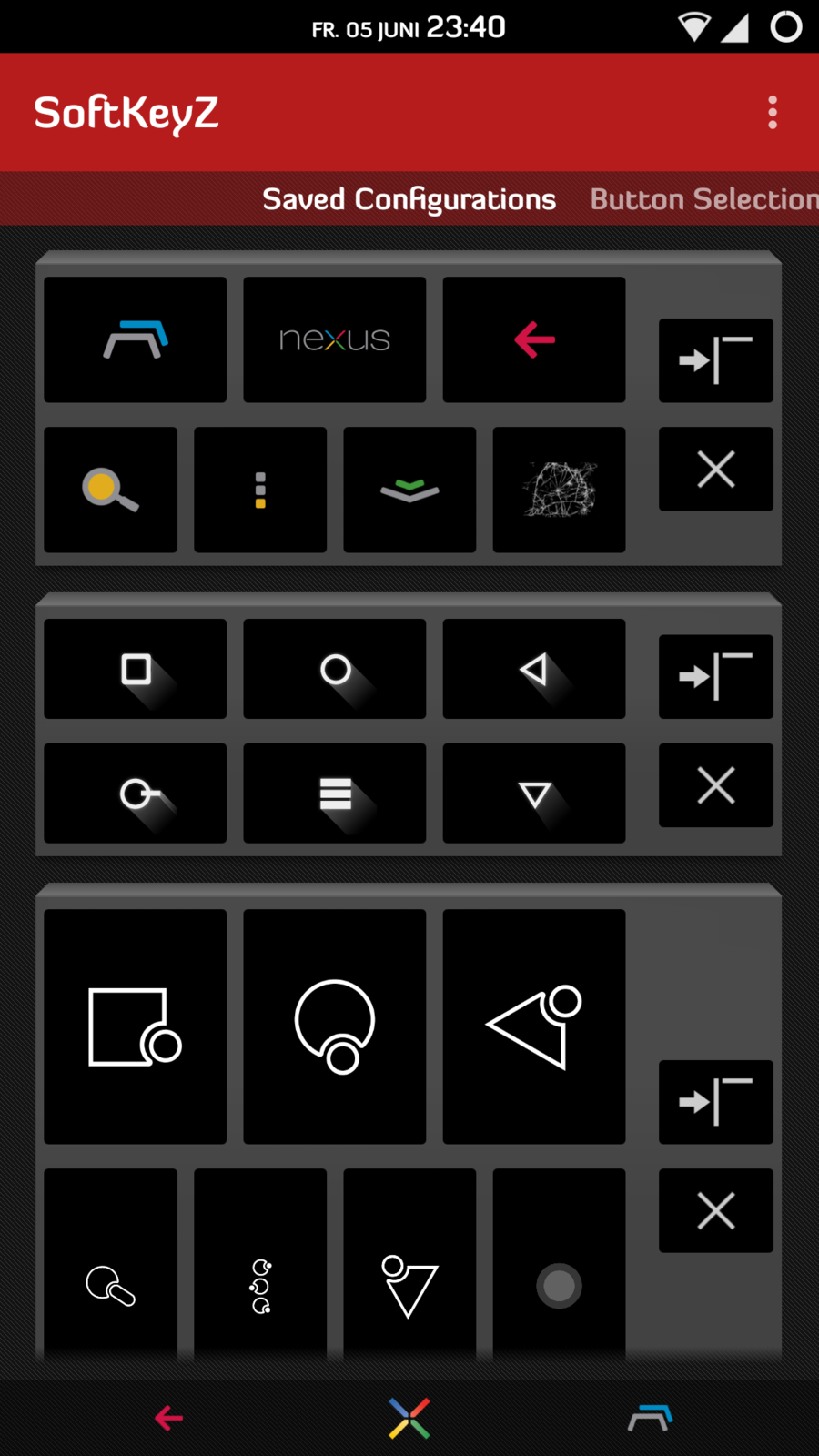The height and width of the screenshot is (1456, 819).
Task: Tap the grey dot tile
Action: click(559, 1285)
